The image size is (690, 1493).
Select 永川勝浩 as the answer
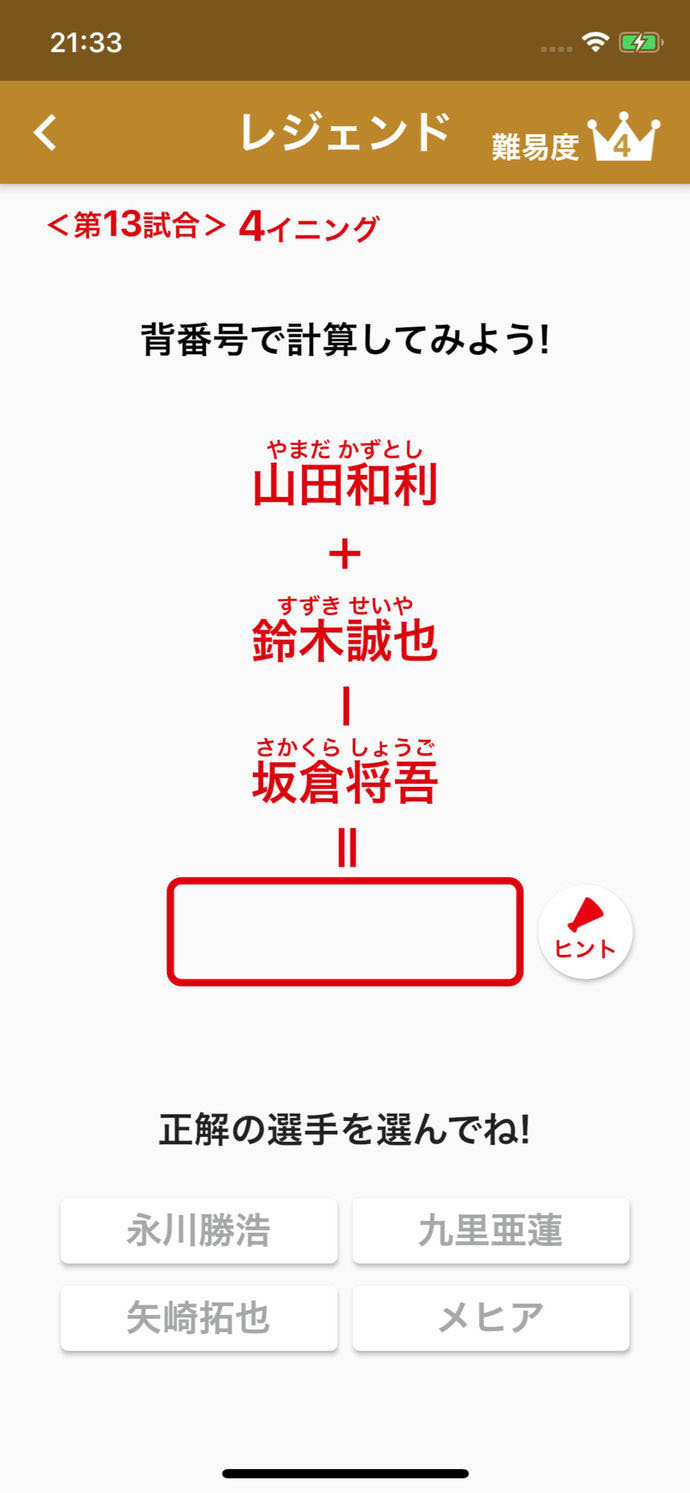pyautogui.click(x=199, y=1231)
